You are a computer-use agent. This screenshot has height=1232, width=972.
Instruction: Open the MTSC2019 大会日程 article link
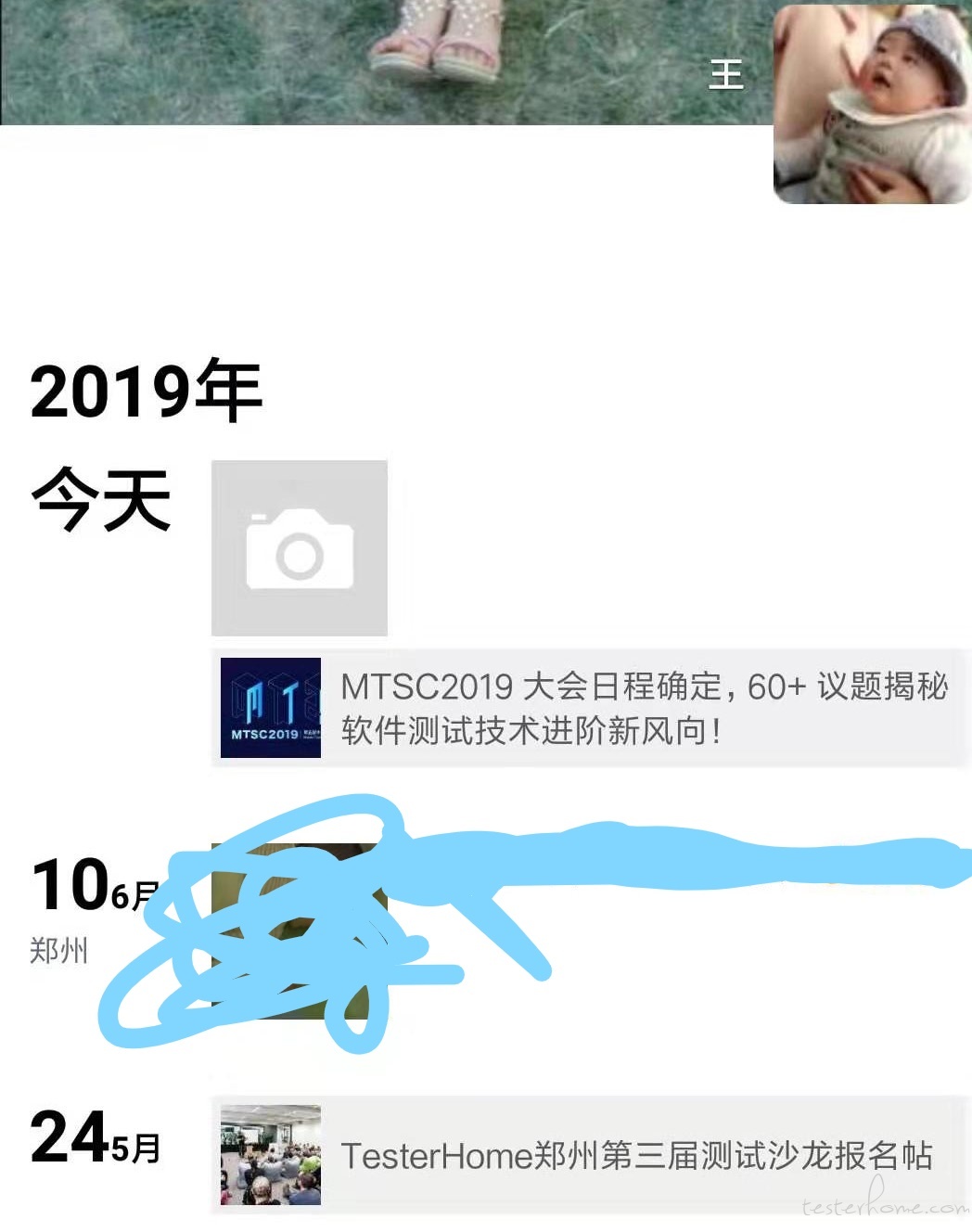(590, 708)
